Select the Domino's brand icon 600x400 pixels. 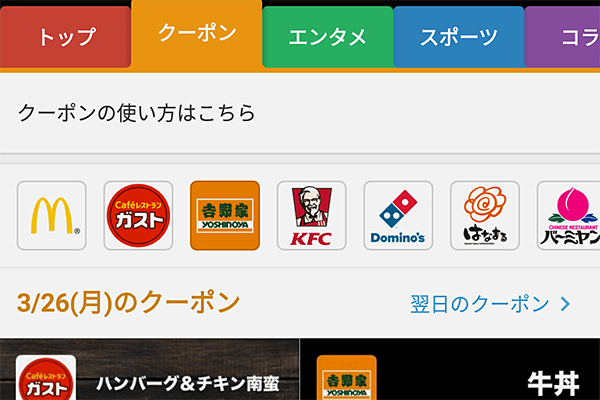[398, 215]
